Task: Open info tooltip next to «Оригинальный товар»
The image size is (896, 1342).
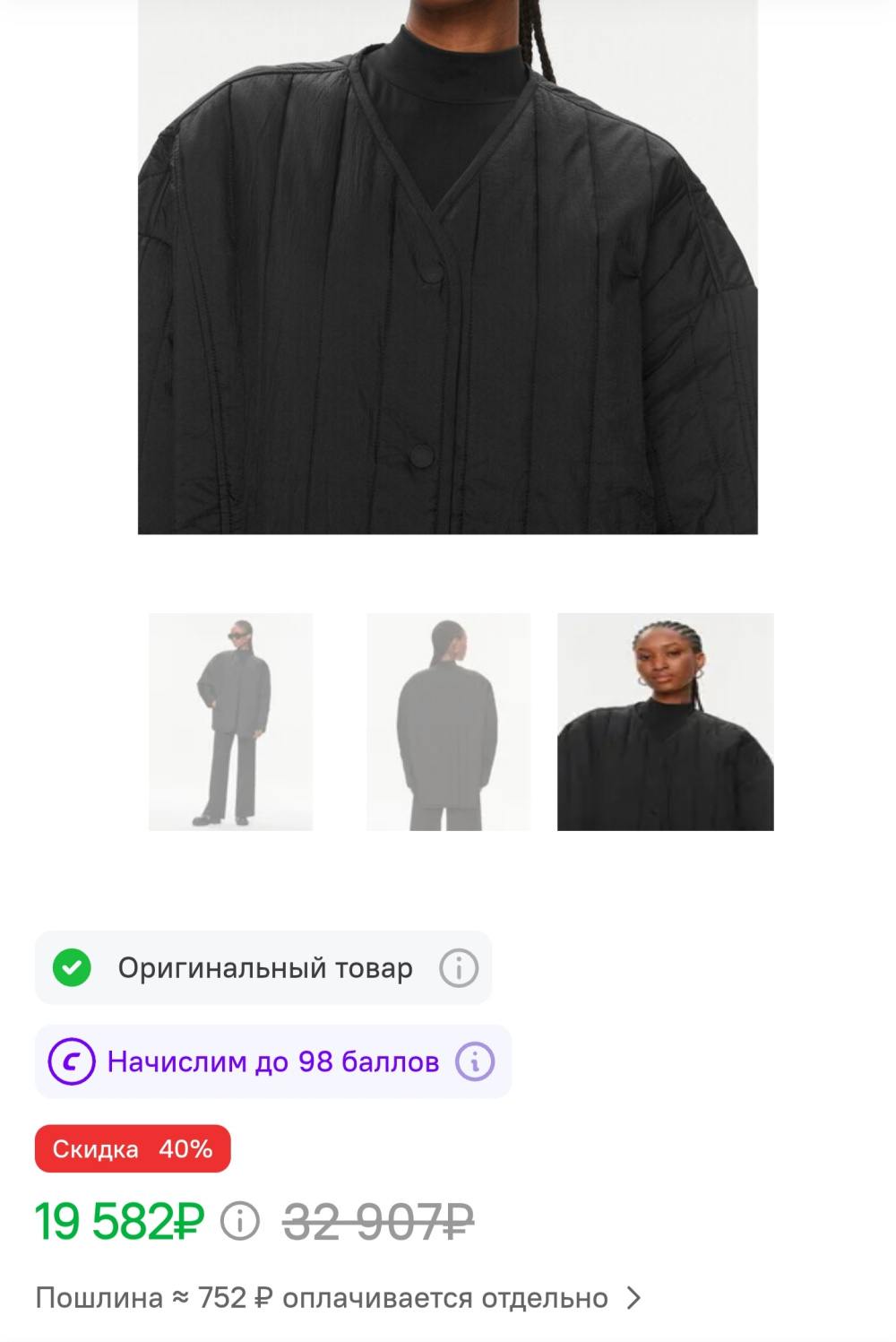Action: (x=459, y=967)
